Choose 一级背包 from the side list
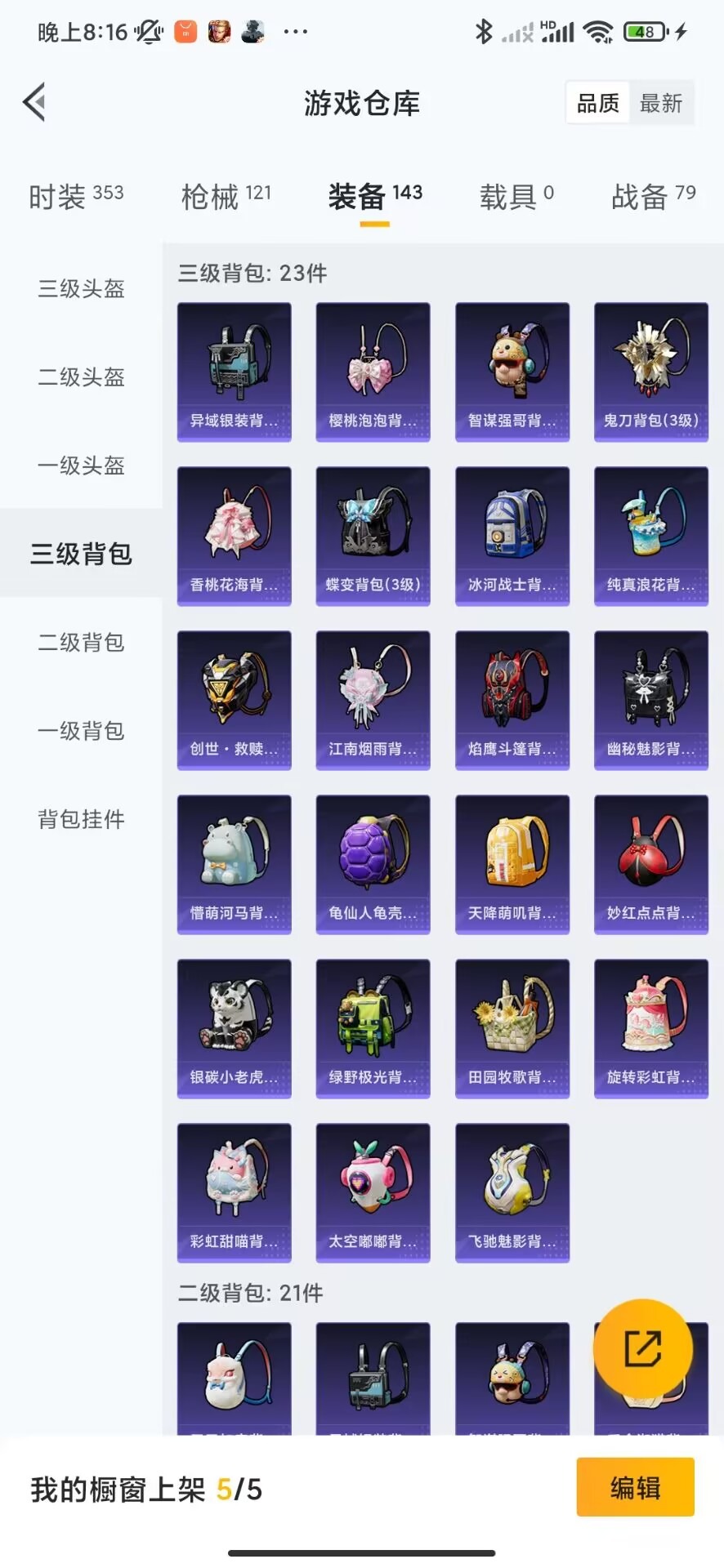This screenshot has width=724, height=1568. [x=81, y=730]
